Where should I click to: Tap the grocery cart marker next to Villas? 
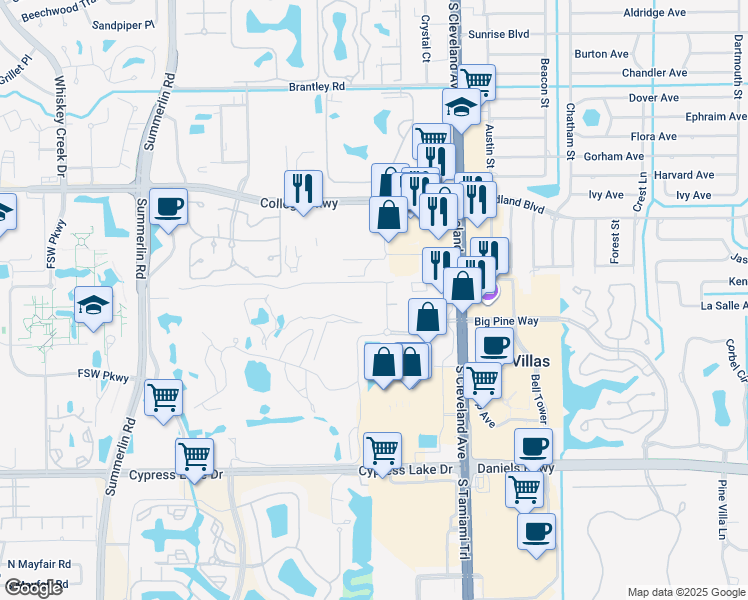pyautogui.click(x=482, y=380)
